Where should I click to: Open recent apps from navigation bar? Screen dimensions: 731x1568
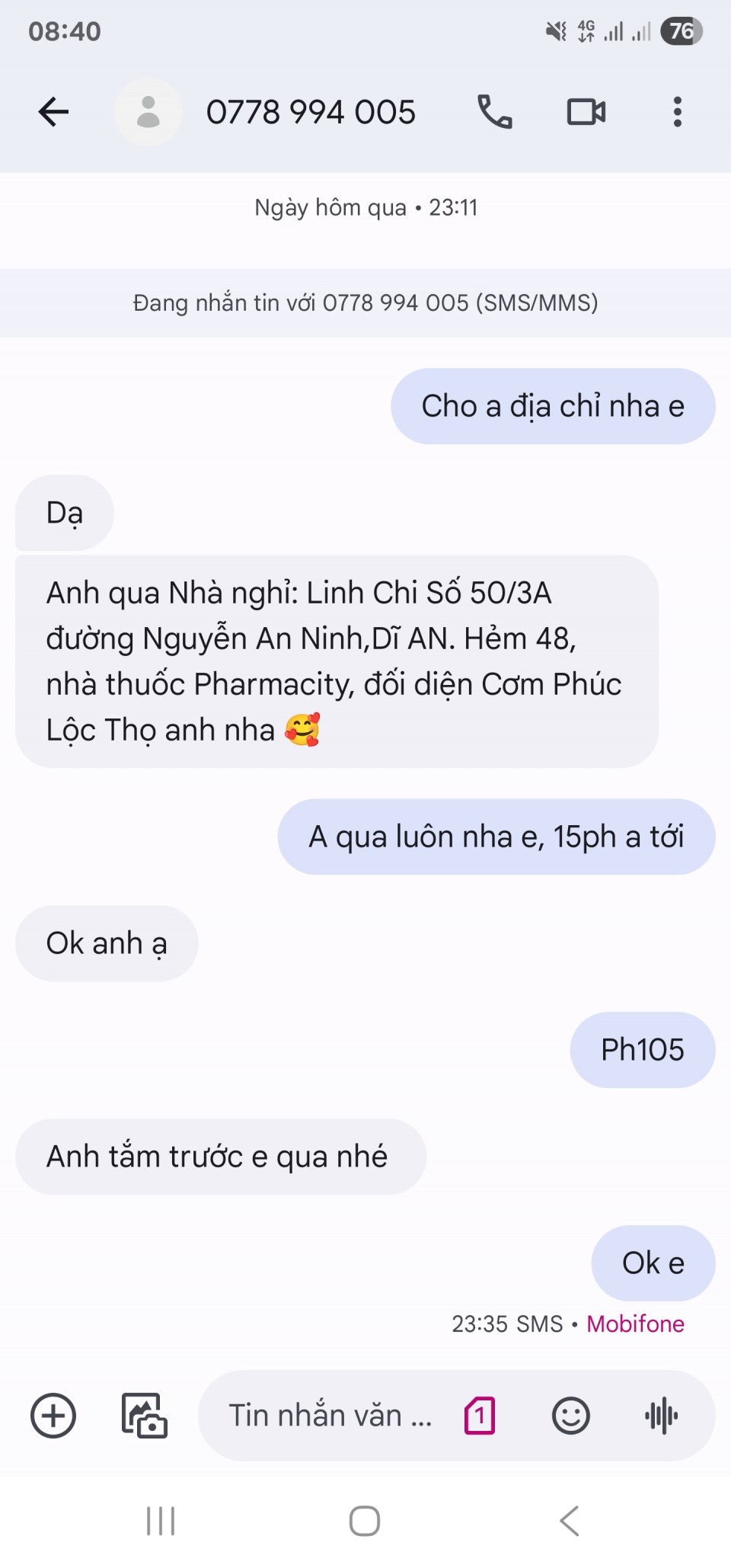tap(161, 1522)
